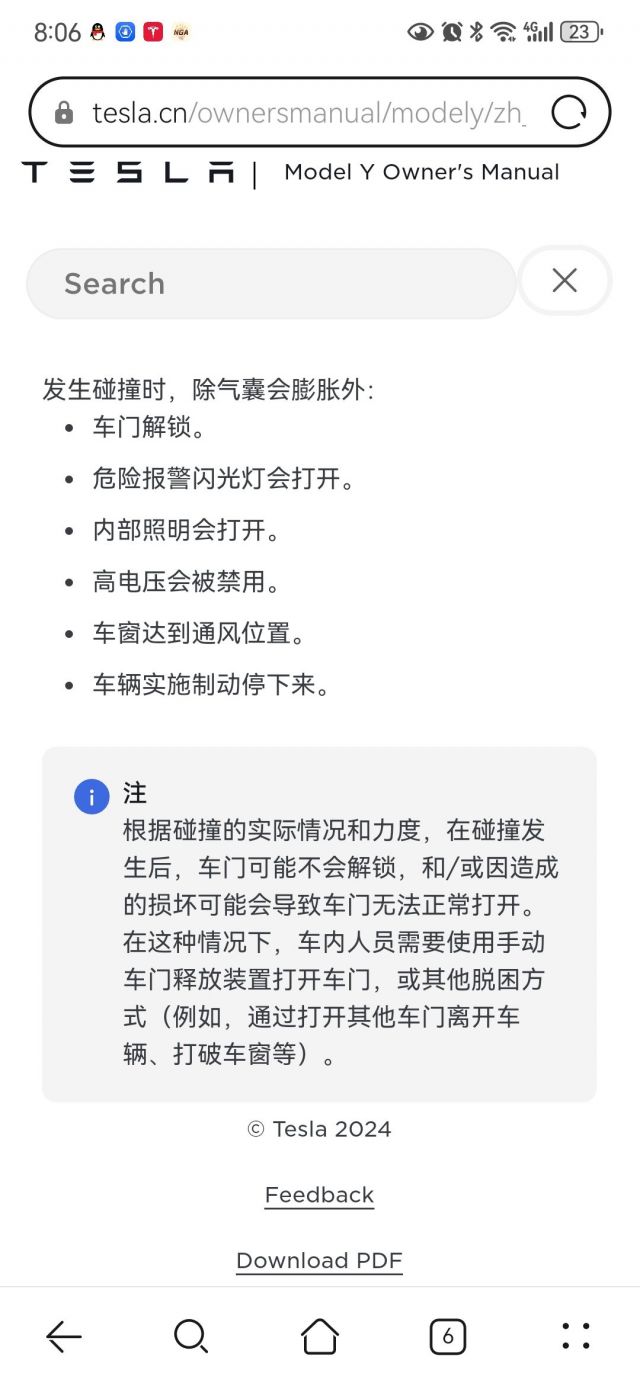Reload the page from the address bar
Image resolution: width=640 pixels, height=1386 pixels.
pos(568,113)
